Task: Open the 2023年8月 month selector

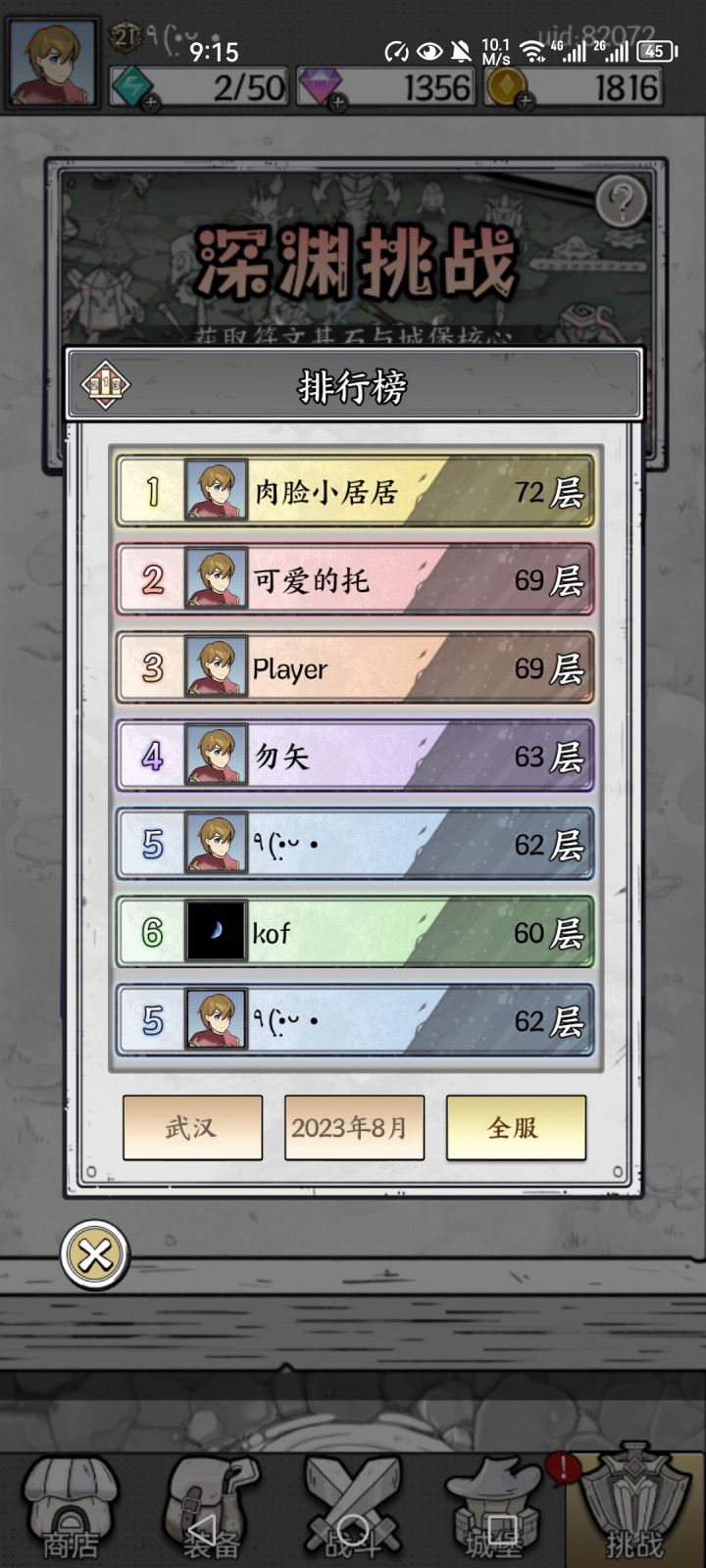Action: 354,1128
